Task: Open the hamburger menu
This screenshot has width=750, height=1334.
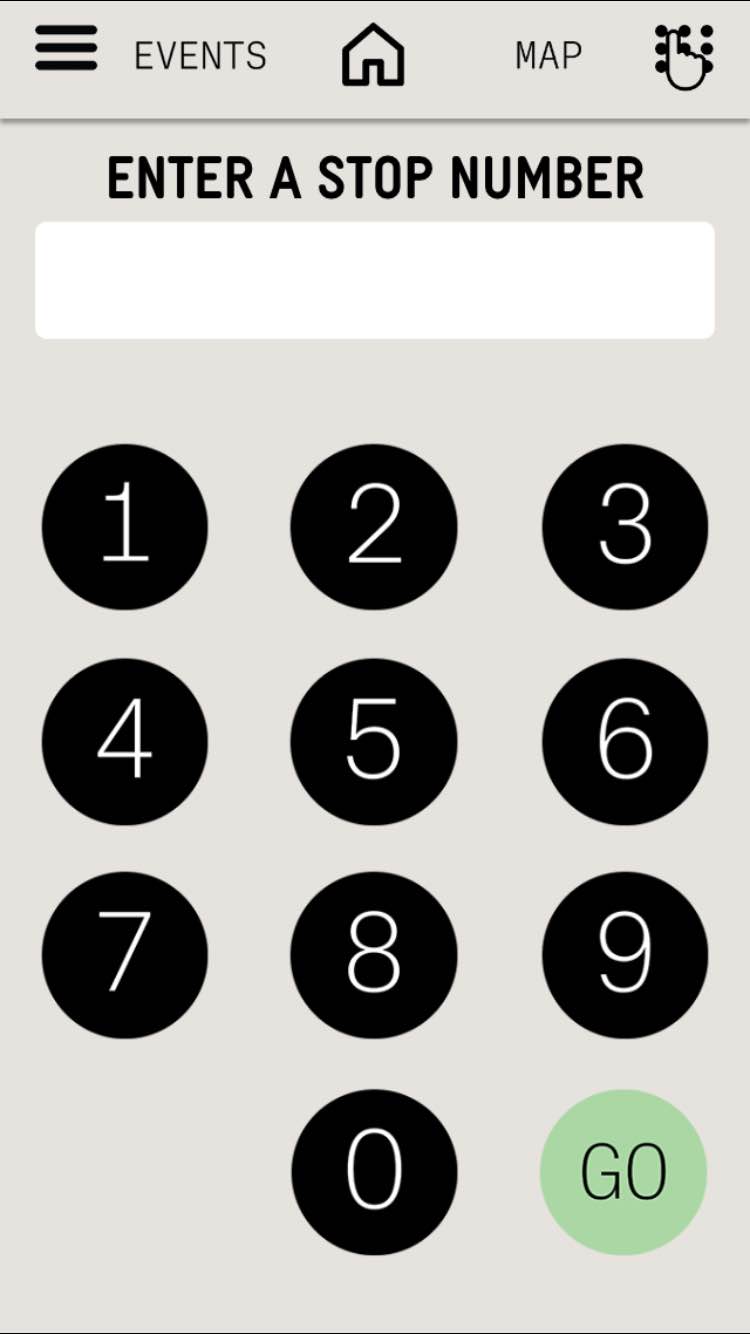Action: tap(66, 47)
